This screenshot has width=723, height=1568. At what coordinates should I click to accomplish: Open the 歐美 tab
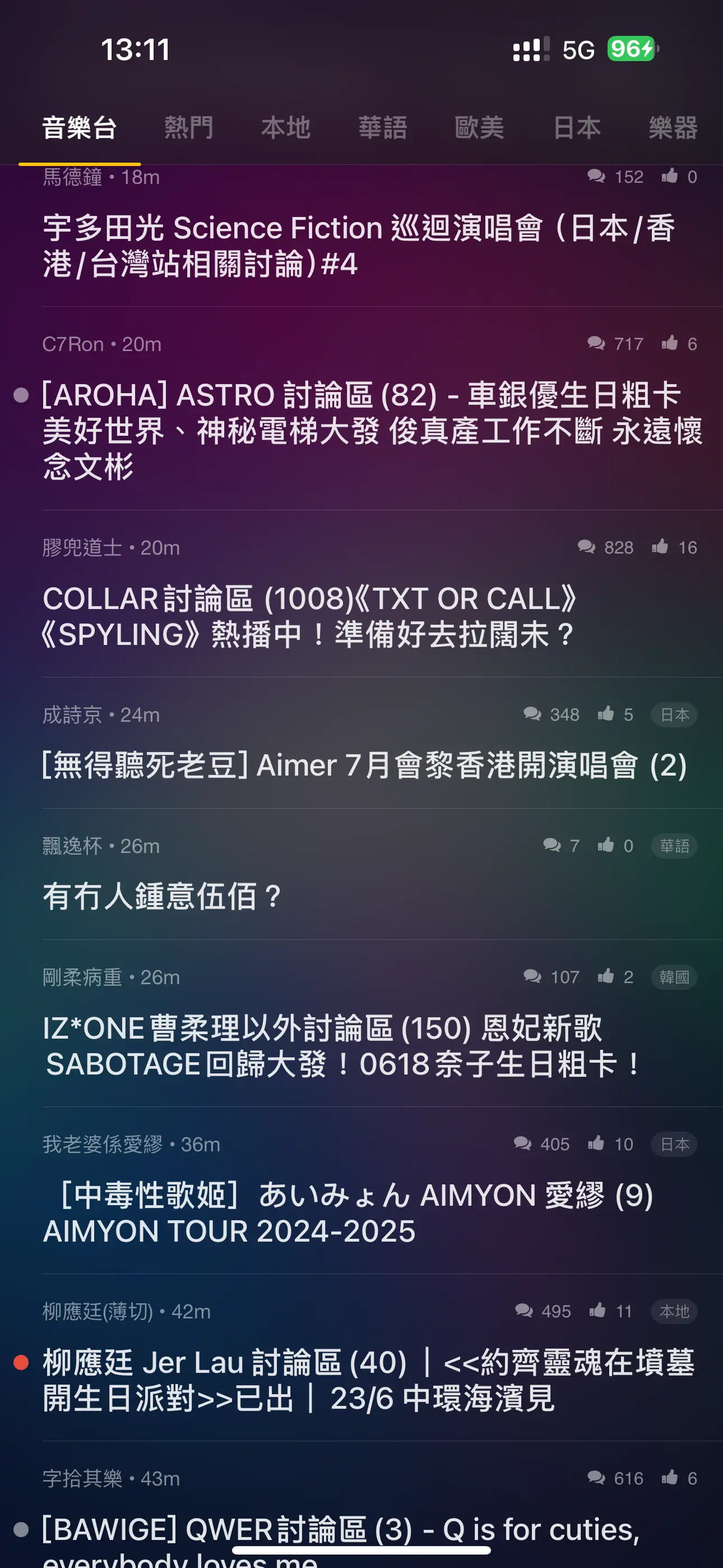point(480,128)
